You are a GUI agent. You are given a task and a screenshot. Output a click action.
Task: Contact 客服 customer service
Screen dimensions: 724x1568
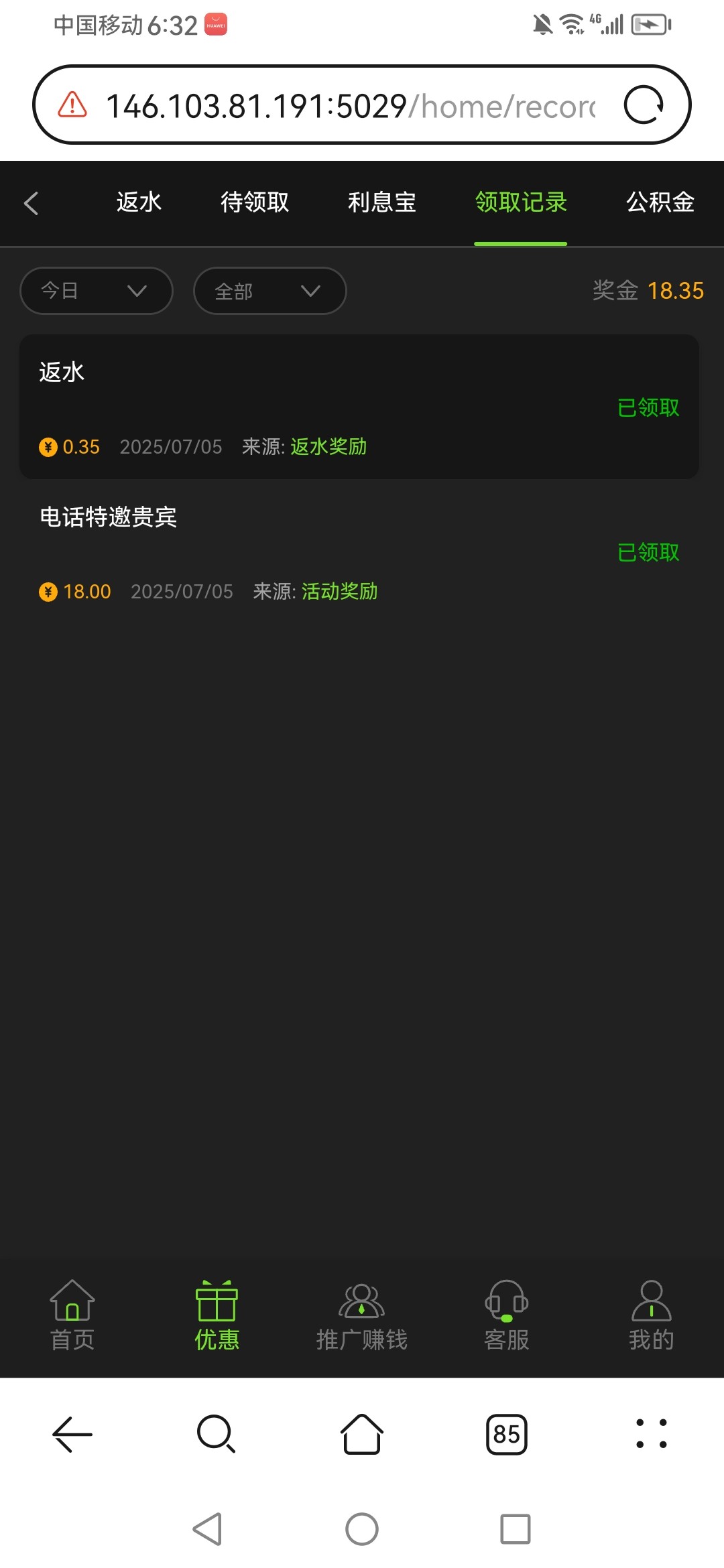coord(507,1316)
